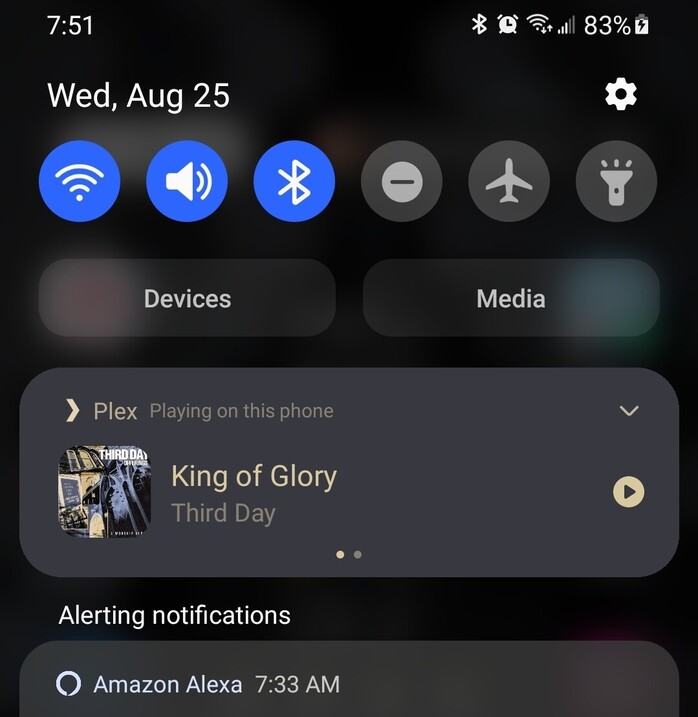Open settings via the gear icon

click(621, 95)
